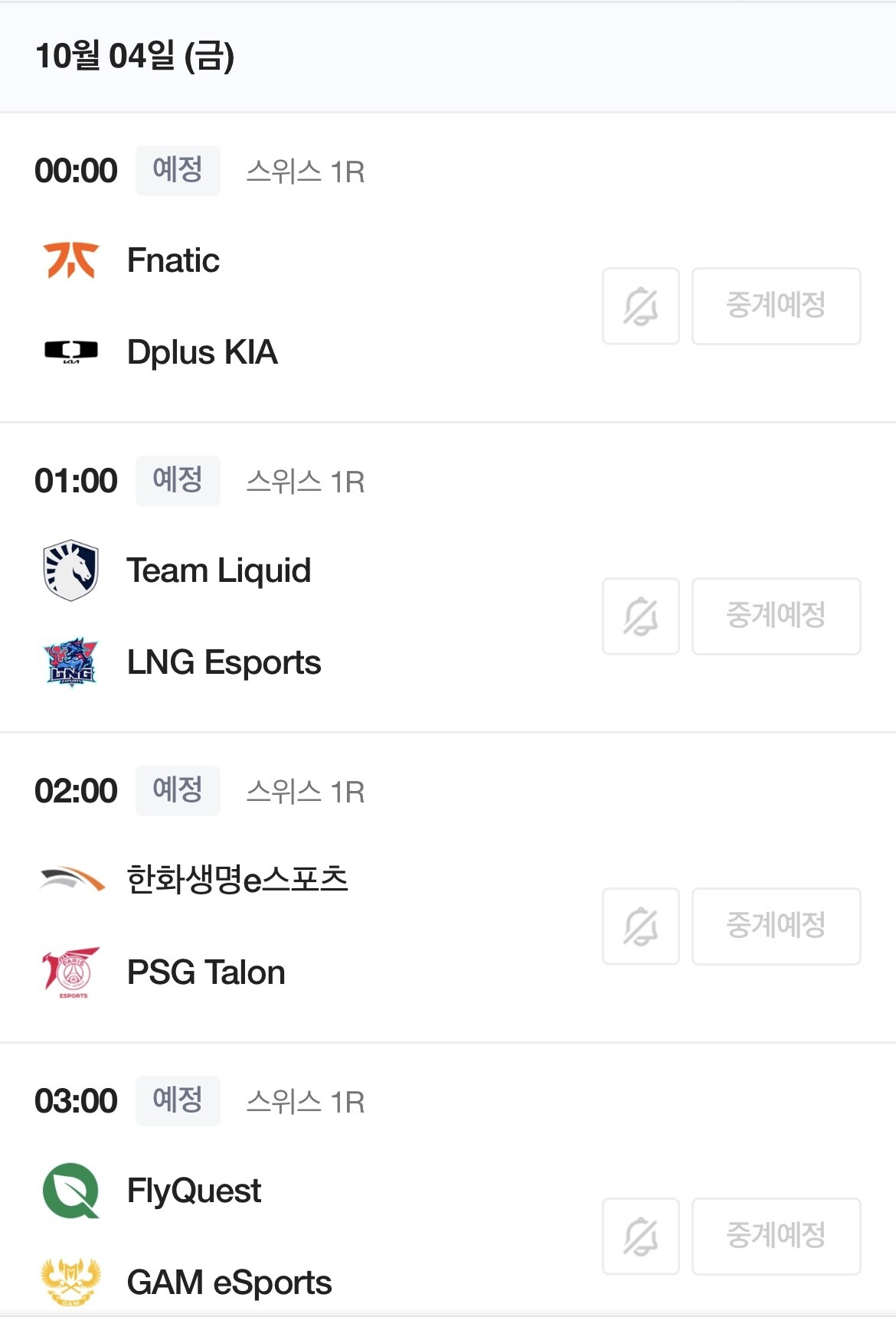Tap 중계예정 for 한화생명e스포츠 vs PSG Talon
The image size is (896, 1317).
coord(776,926)
